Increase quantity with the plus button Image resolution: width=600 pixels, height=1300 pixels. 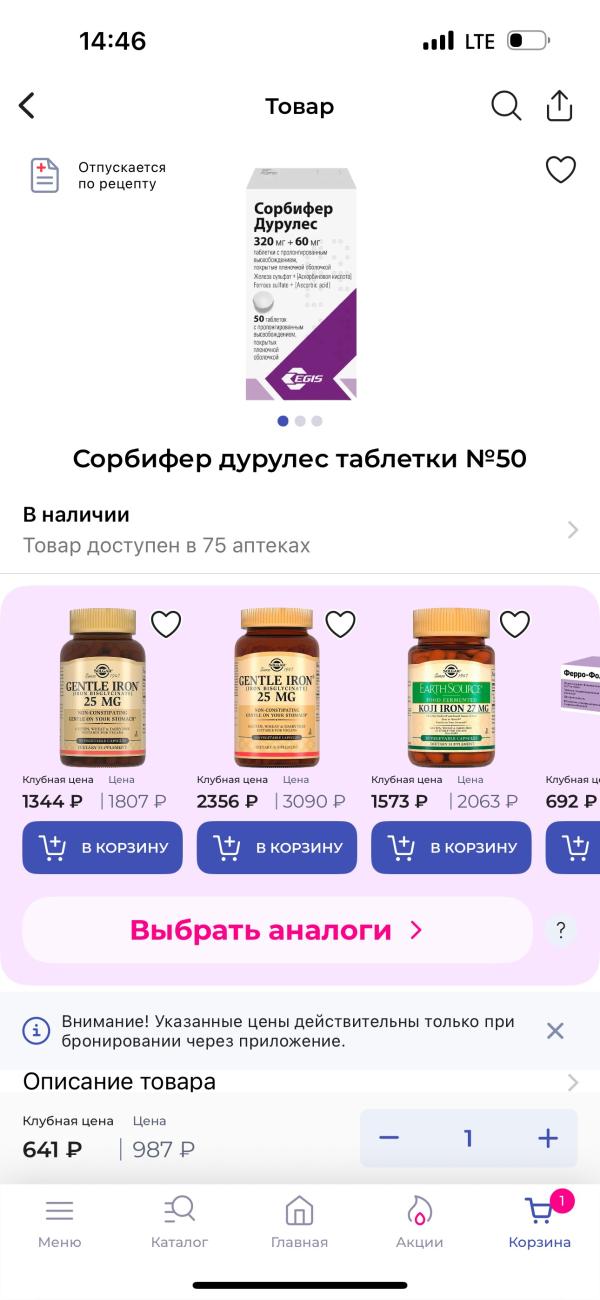click(547, 1138)
